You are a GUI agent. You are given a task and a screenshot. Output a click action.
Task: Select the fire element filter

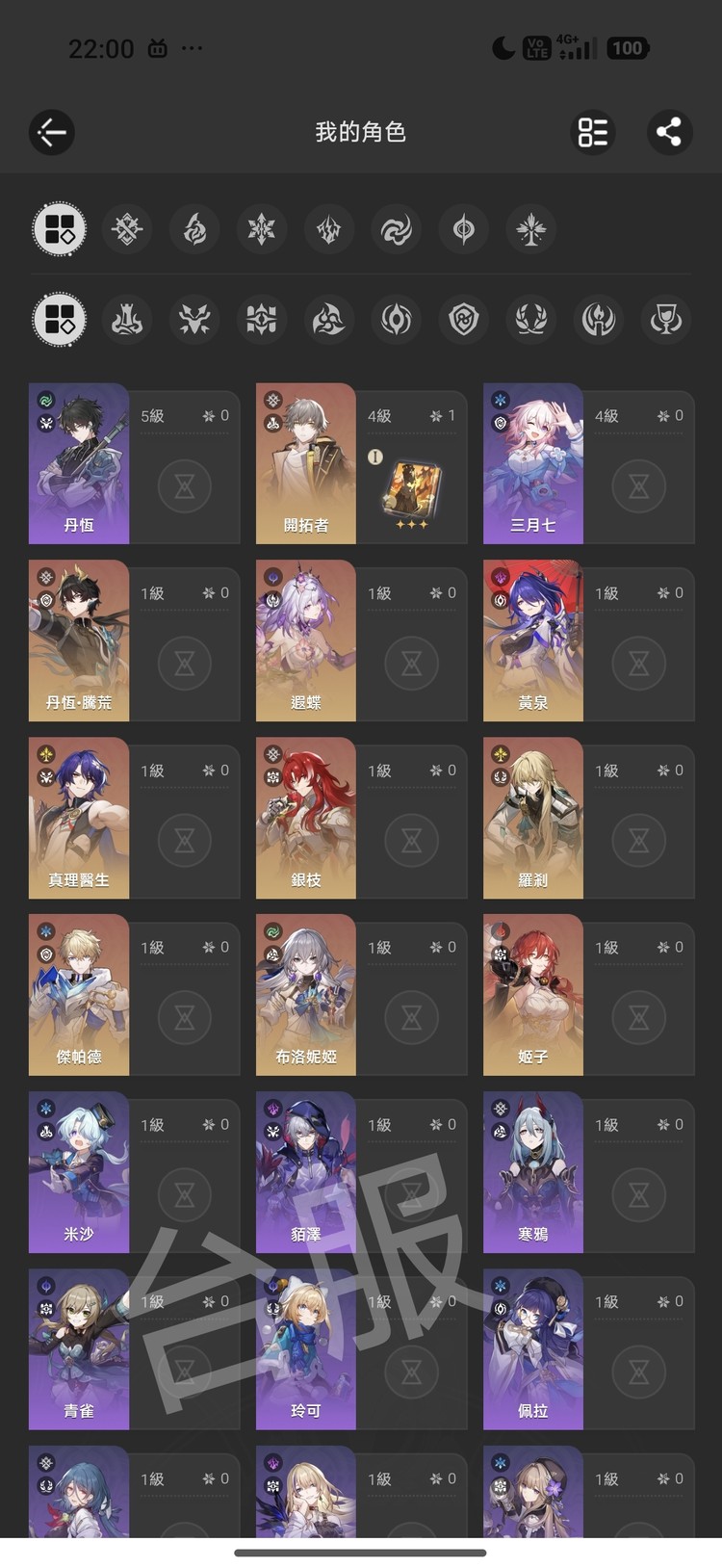(x=194, y=229)
